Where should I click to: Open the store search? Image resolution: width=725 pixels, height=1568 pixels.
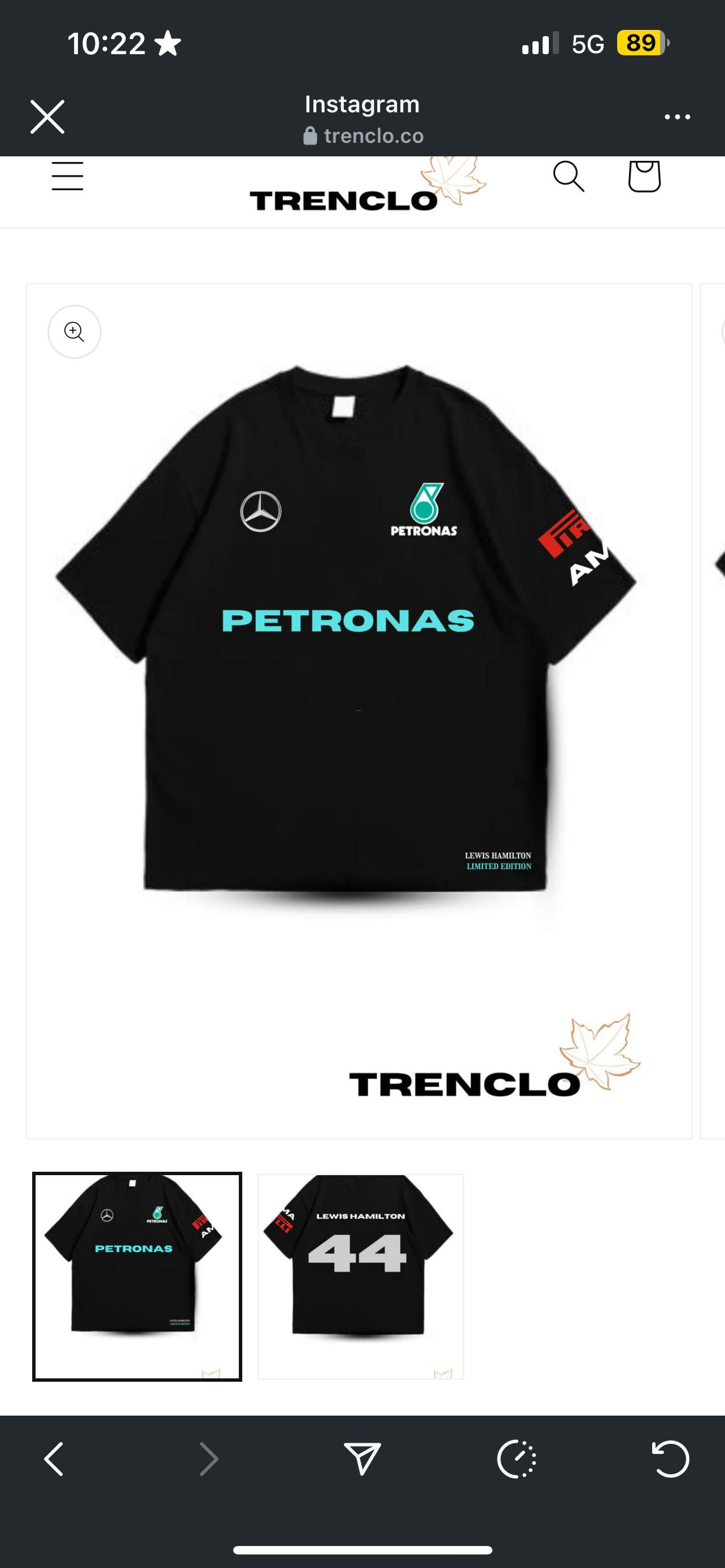point(569,177)
